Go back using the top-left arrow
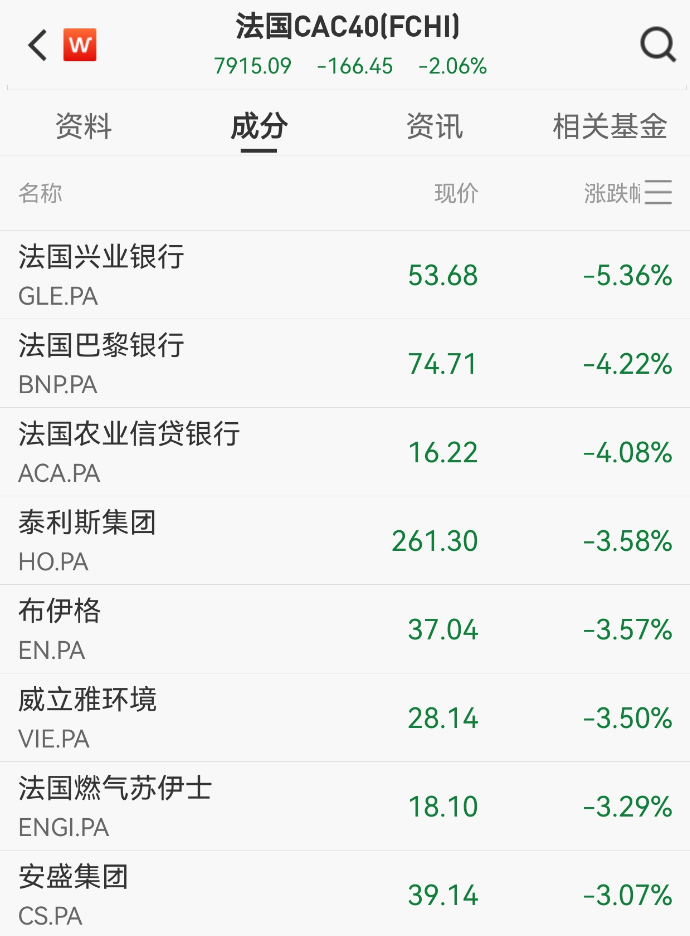 (x=38, y=45)
